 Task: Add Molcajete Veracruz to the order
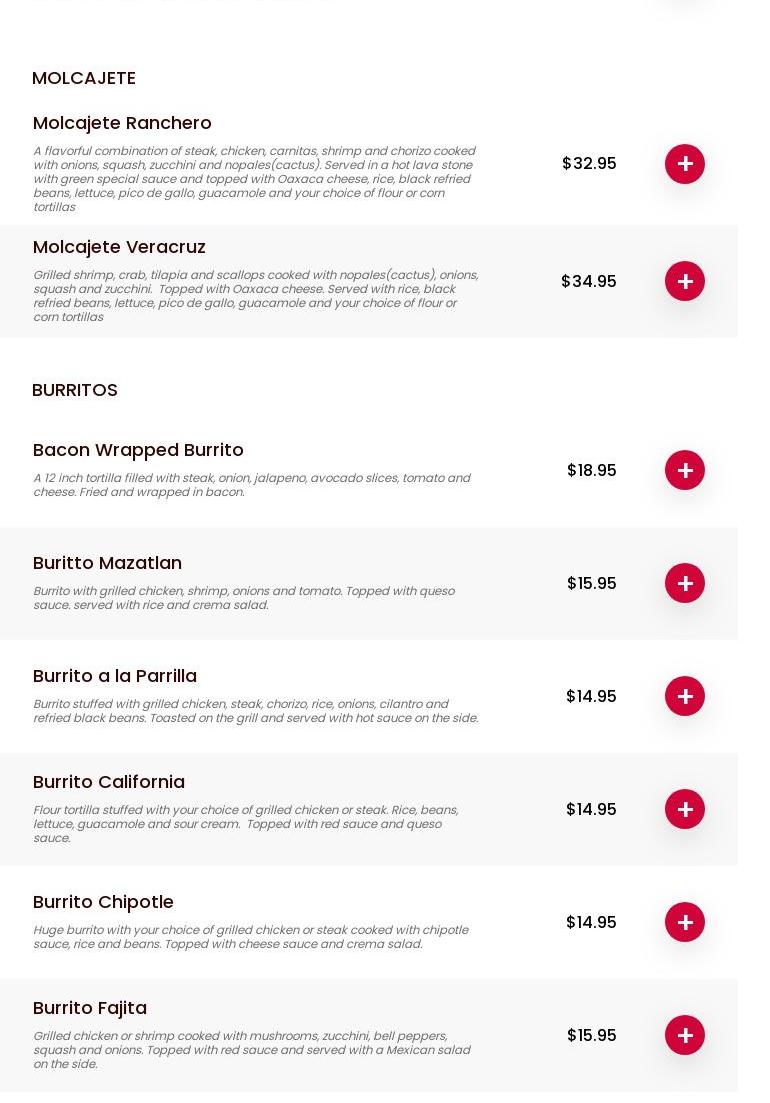[685, 281]
